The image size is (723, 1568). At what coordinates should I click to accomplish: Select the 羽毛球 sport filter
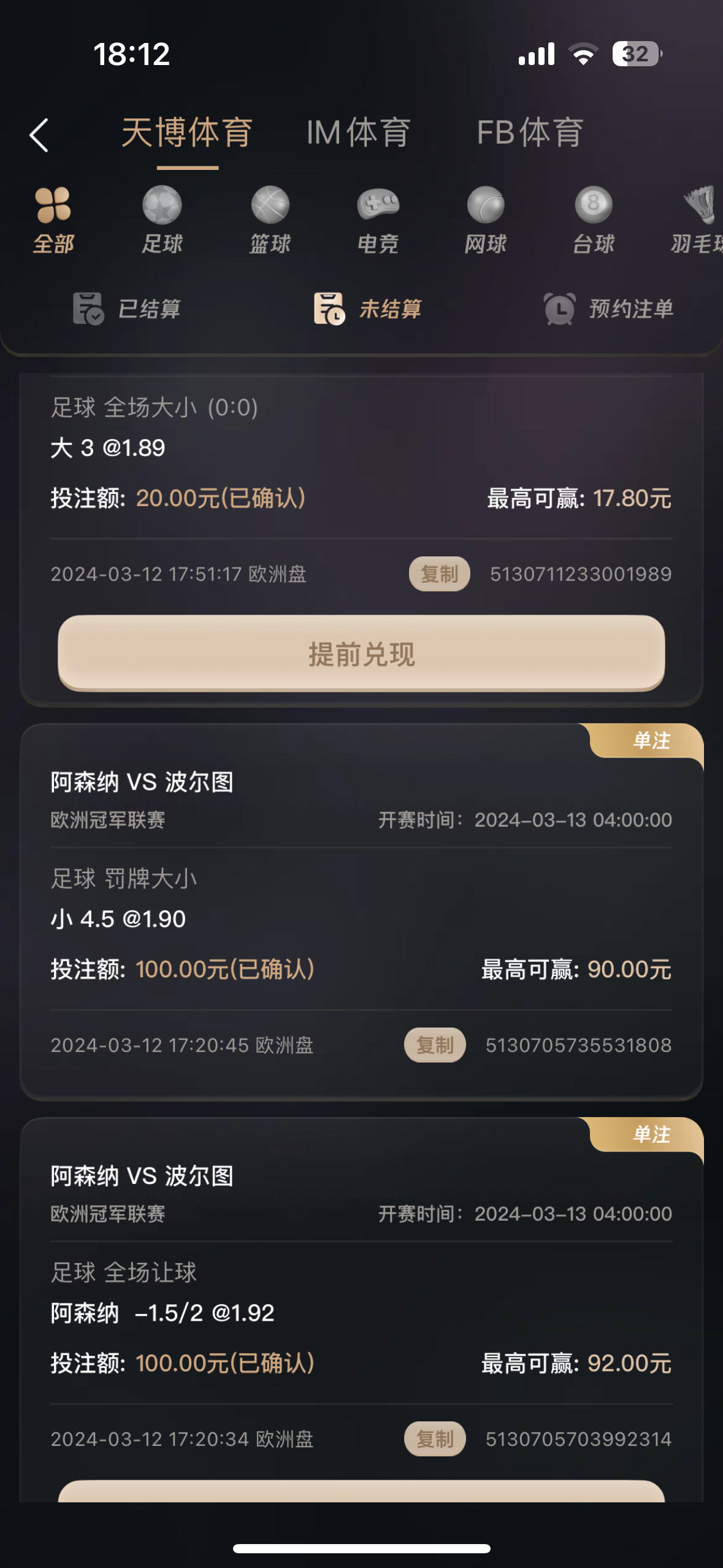(698, 221)
